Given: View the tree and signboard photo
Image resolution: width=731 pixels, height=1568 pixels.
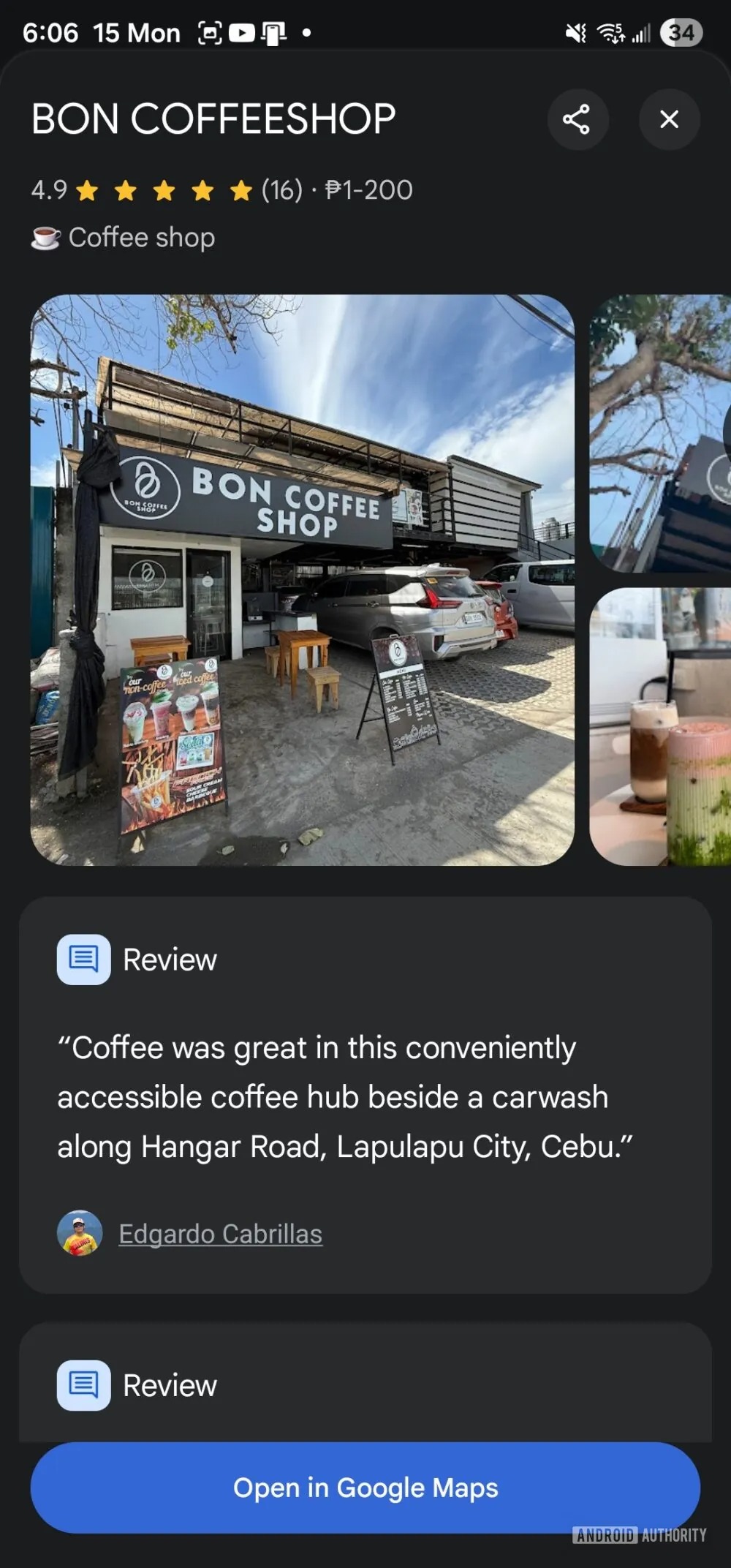Looking at the screenshot, I should coord(659,433).
